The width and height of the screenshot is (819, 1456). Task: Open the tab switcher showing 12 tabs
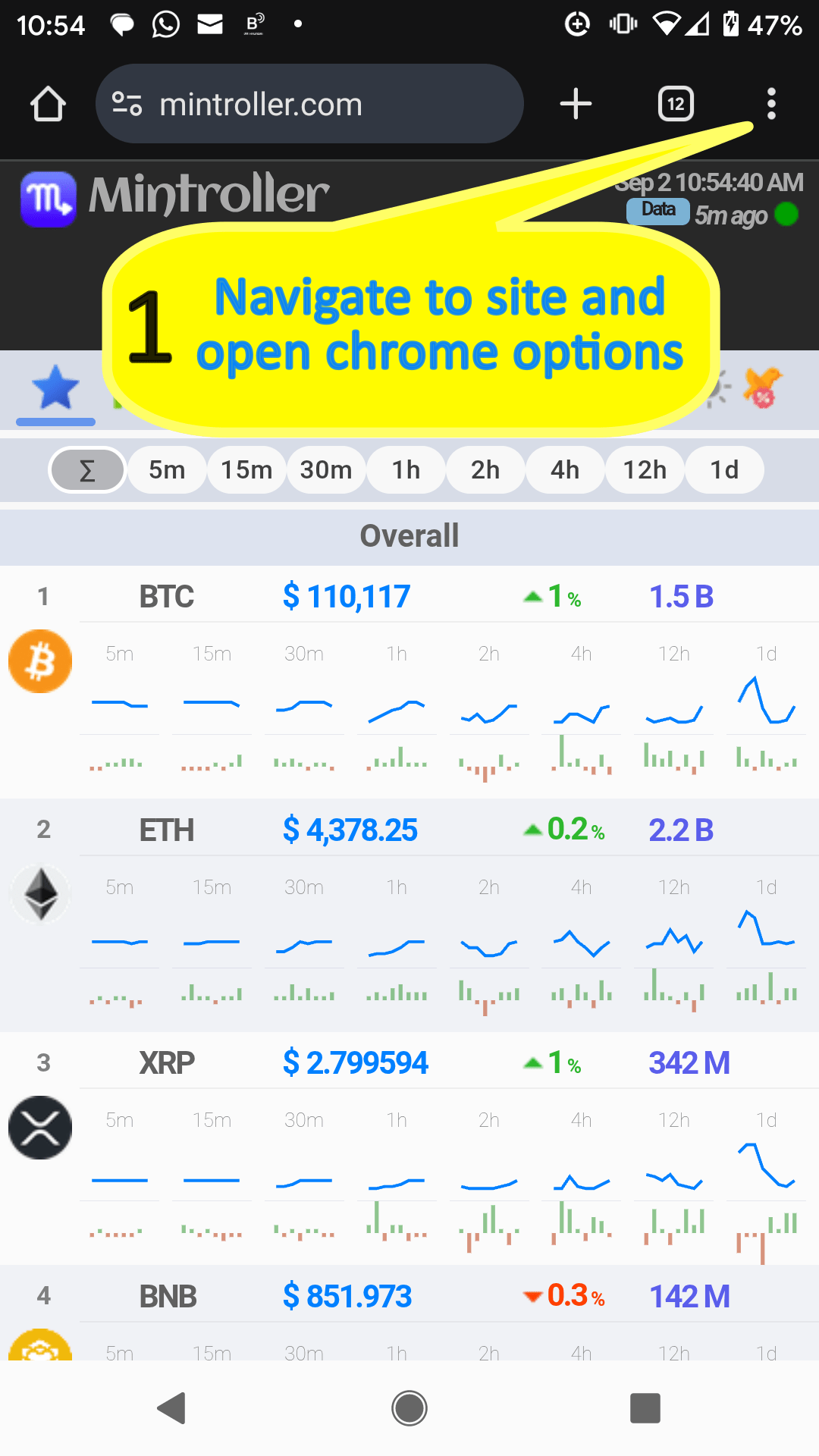pyautogui.click(x=676, y=104)
